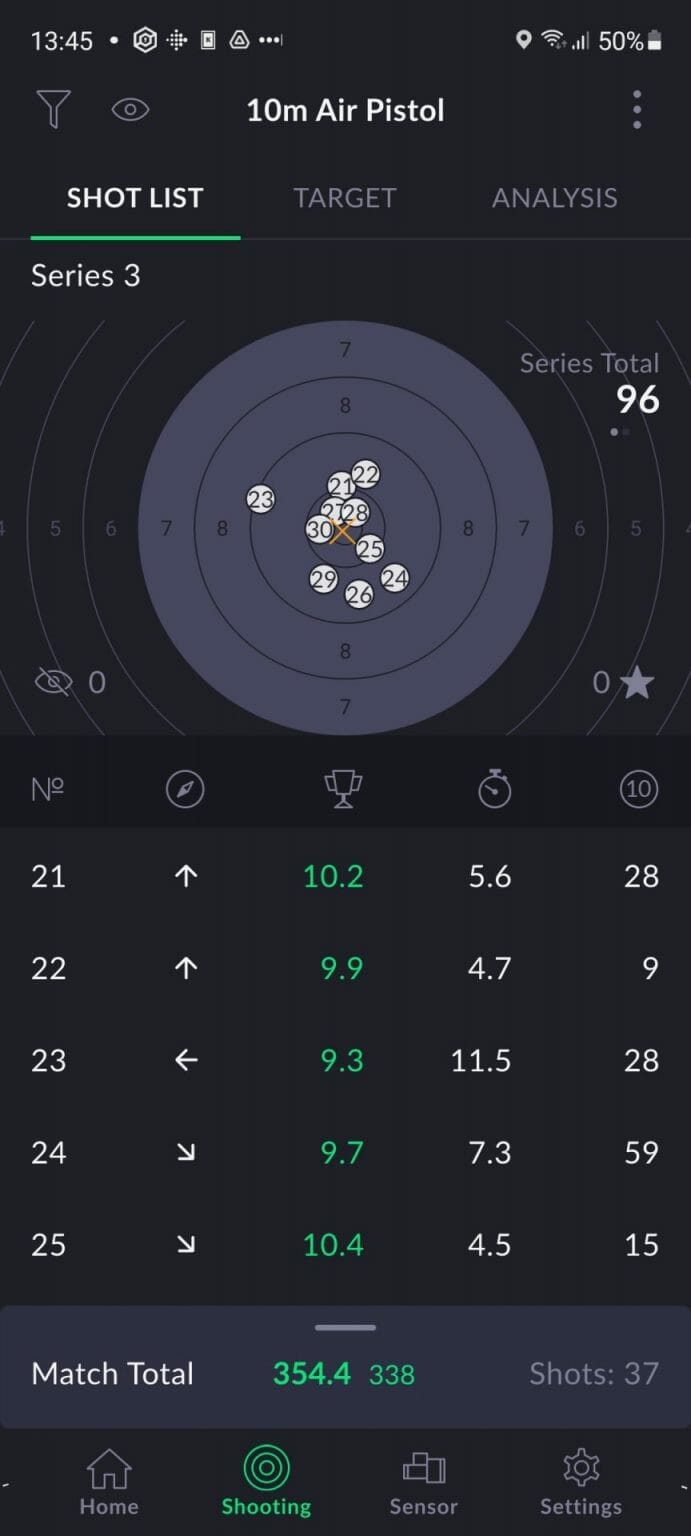Image resolution: width=691 pixels, height=1536 pixels.
Task: Select the Shot List tab
Action: (x=135, y=198)
